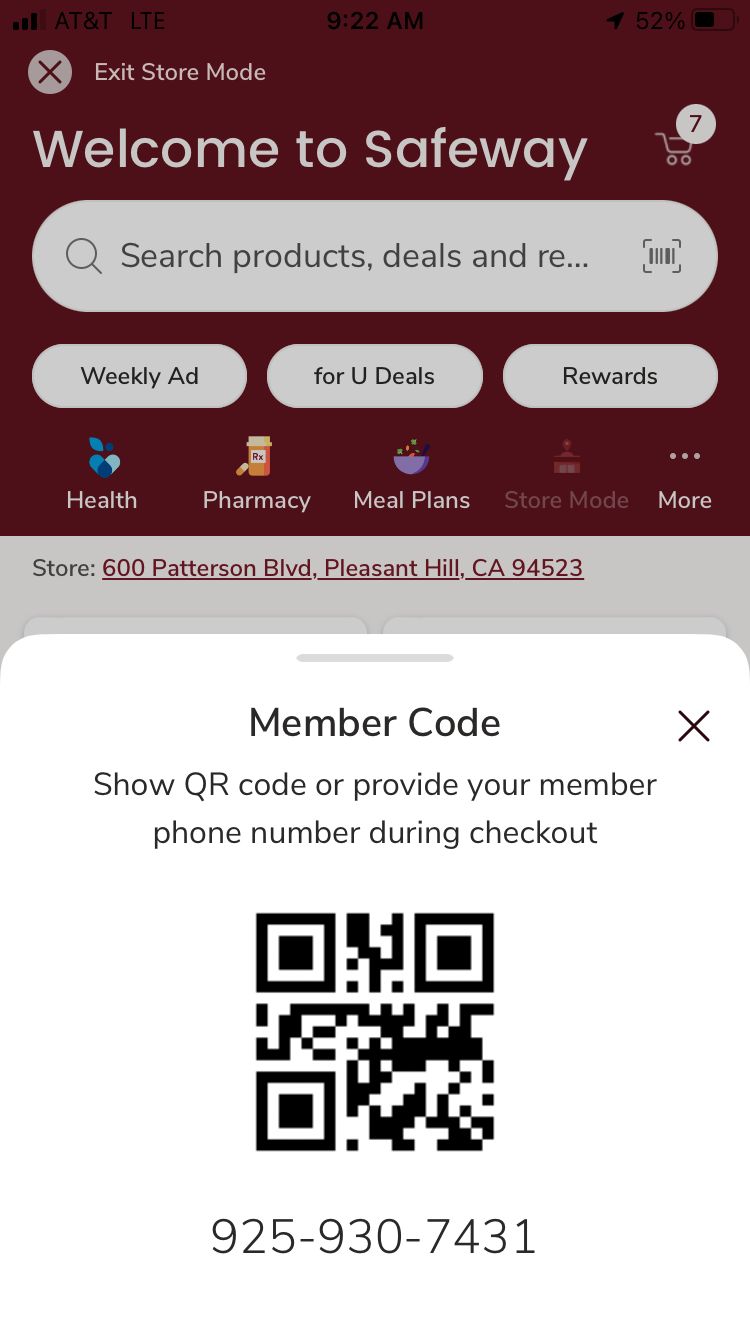View for U Deals
The image size is (750, 1334).
[374, 376]
